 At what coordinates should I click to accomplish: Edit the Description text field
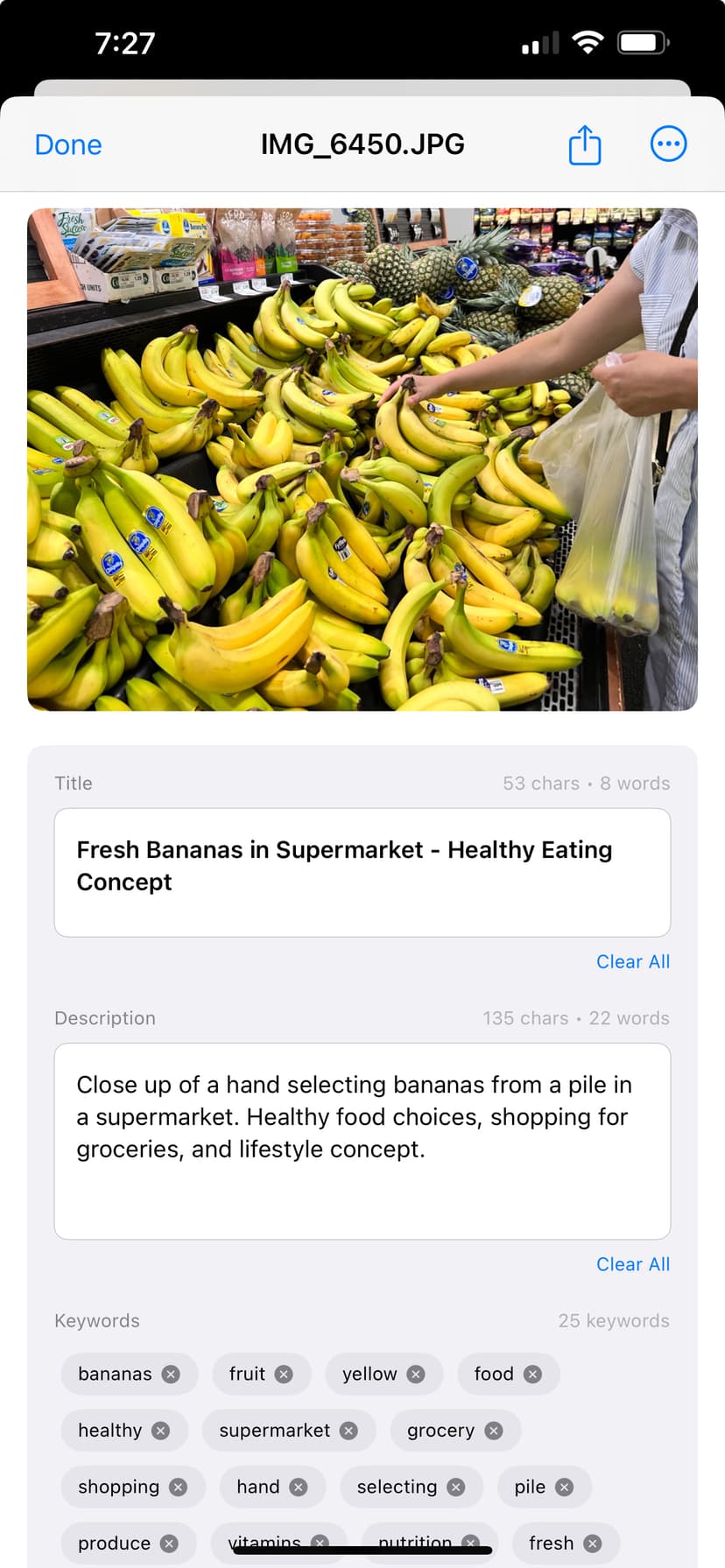pos(362,1140)
